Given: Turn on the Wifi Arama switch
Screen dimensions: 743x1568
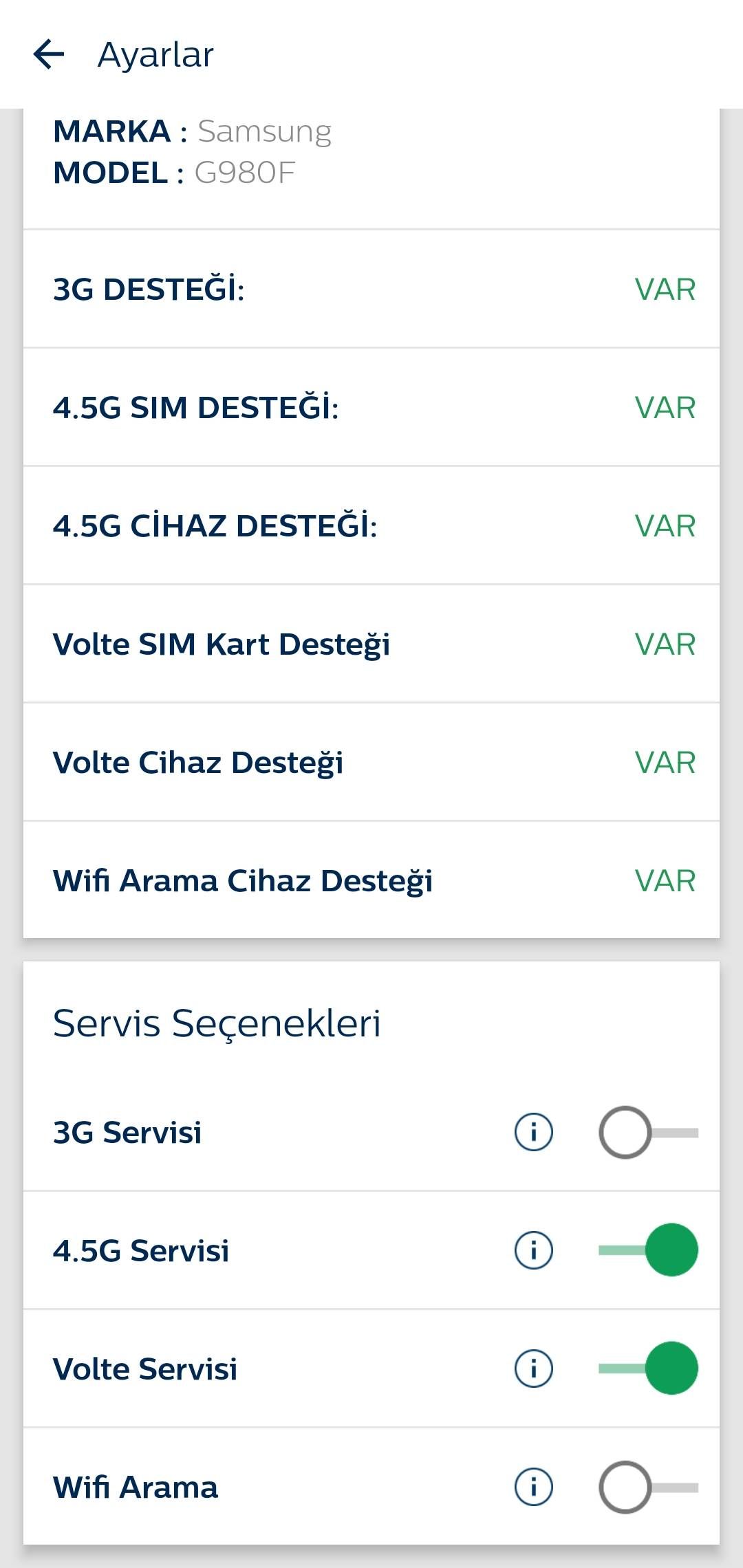Looking at the screenshot, I should (648, 1487).
